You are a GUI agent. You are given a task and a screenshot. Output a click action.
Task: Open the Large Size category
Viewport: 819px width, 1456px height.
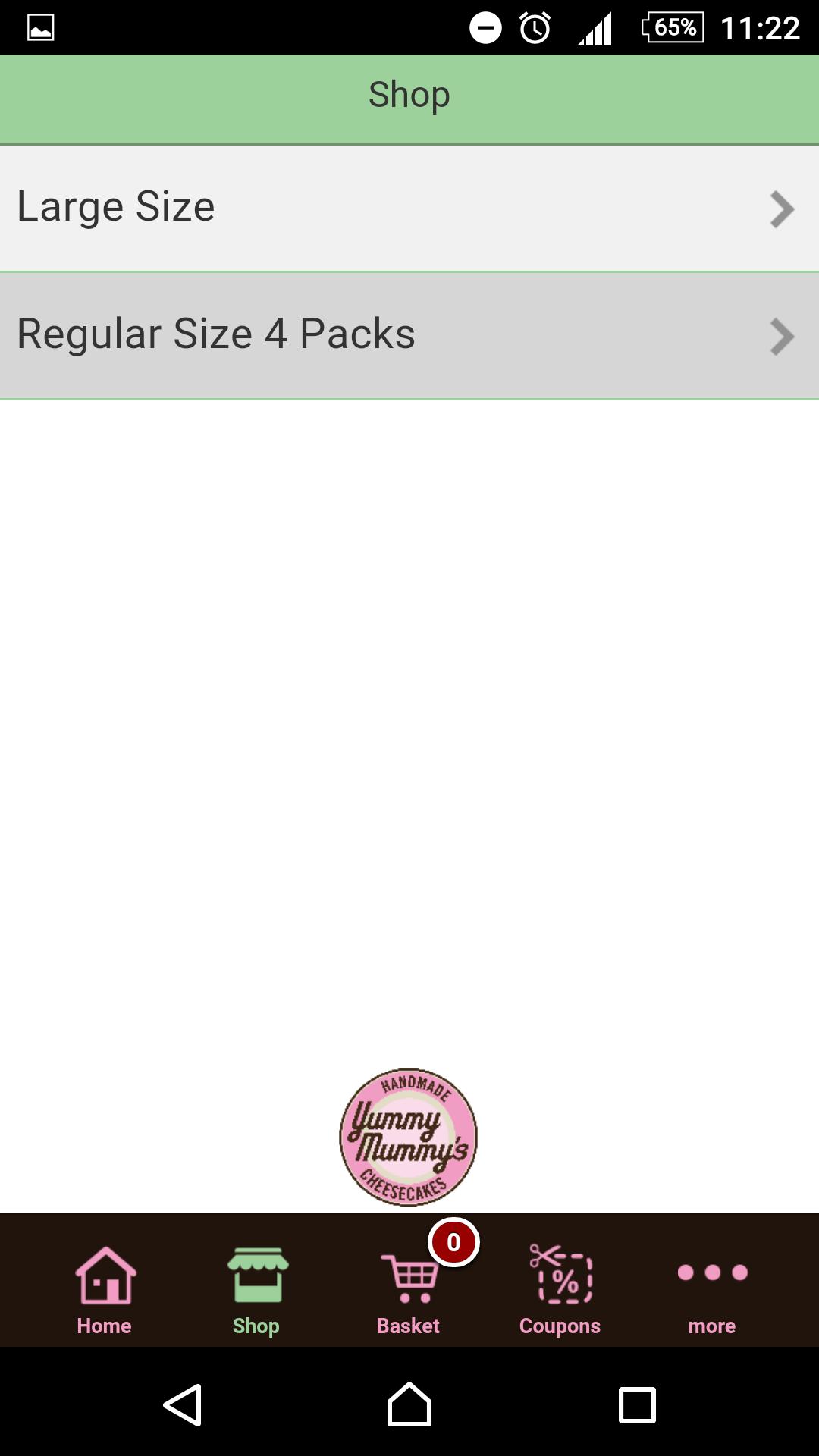click(409, 208)
